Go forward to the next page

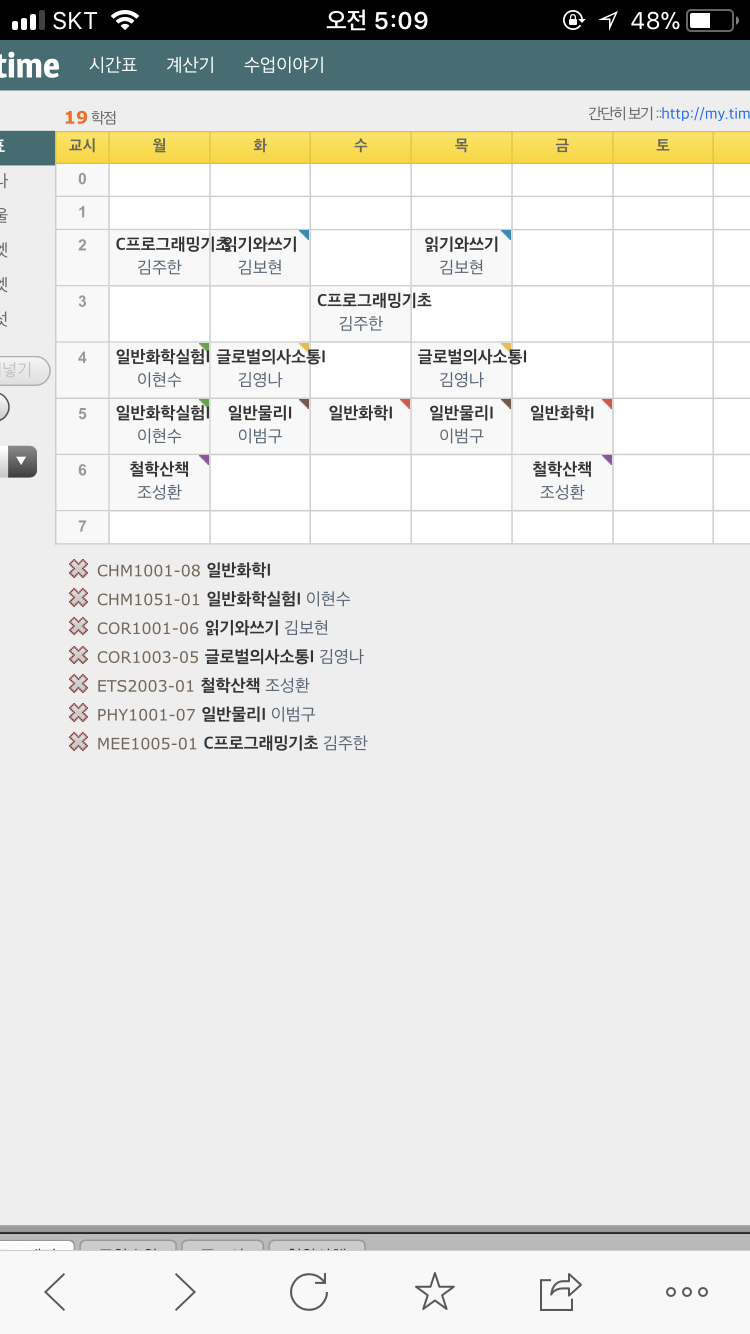[x=184, y=1292]
